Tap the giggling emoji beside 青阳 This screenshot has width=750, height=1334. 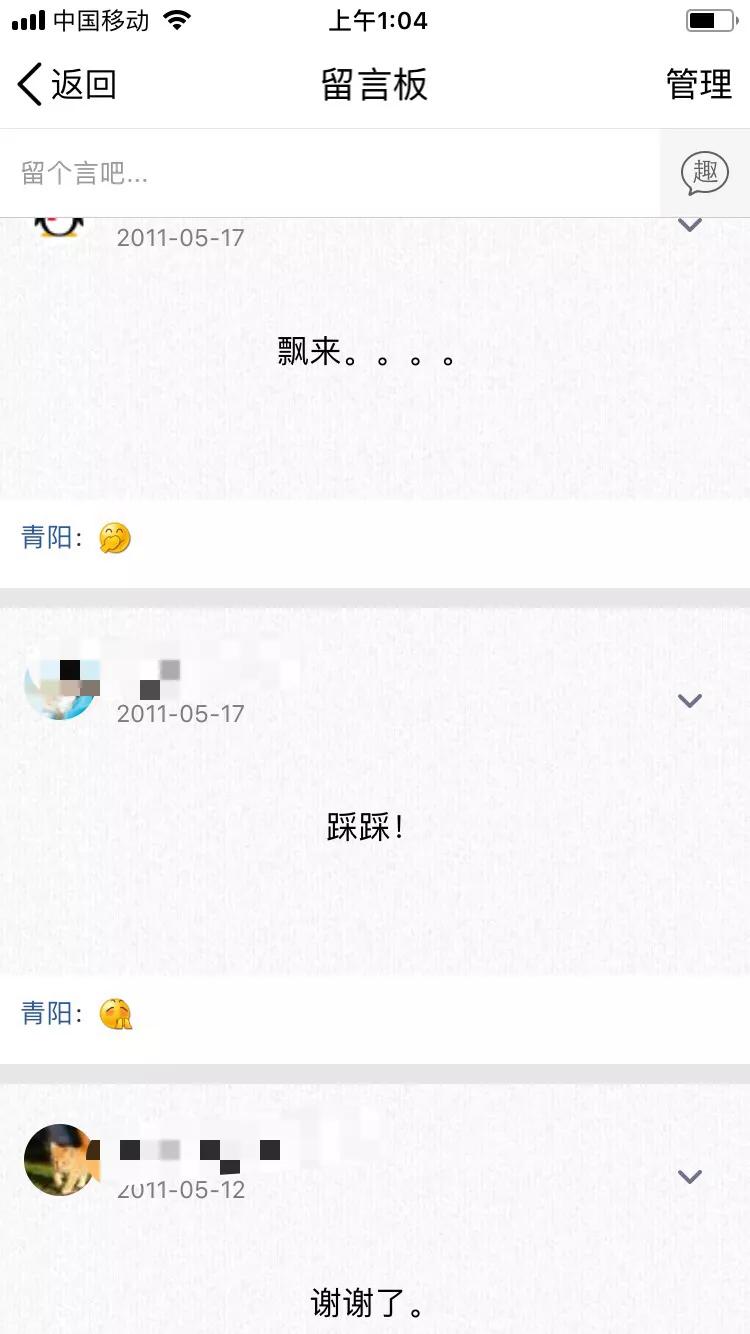[115, 538]
